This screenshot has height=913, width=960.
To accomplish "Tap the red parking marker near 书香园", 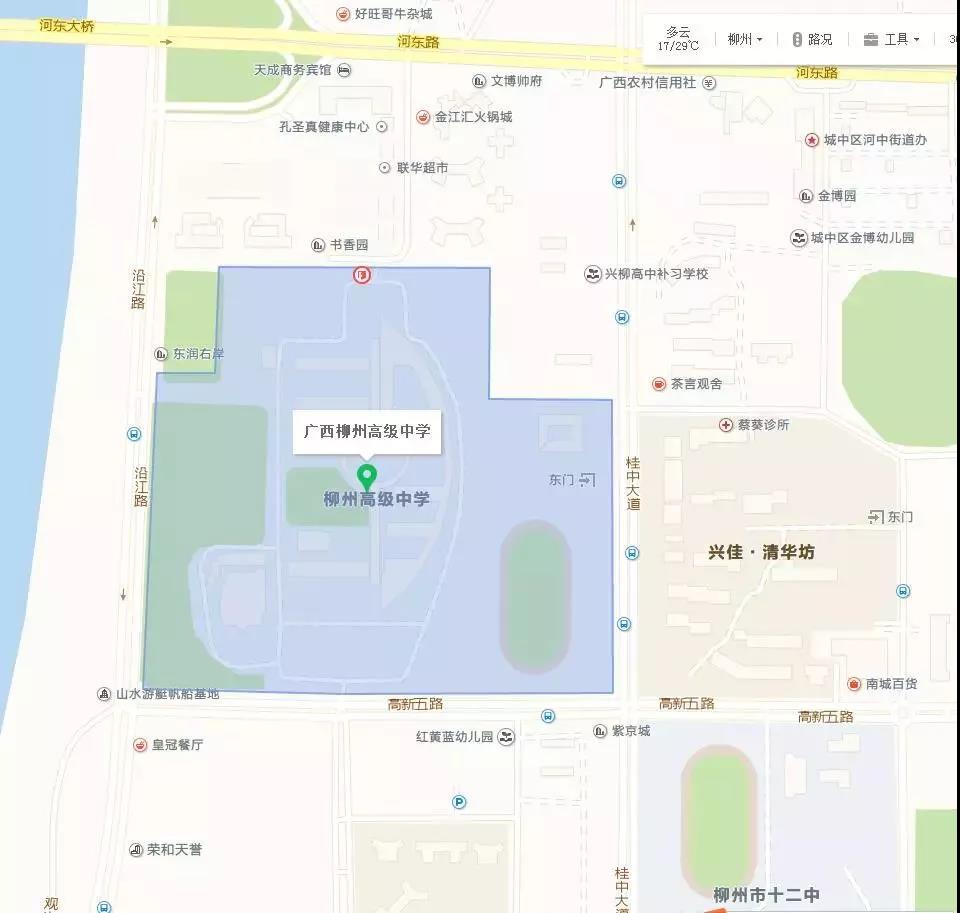I will click(x=362, y=274).
